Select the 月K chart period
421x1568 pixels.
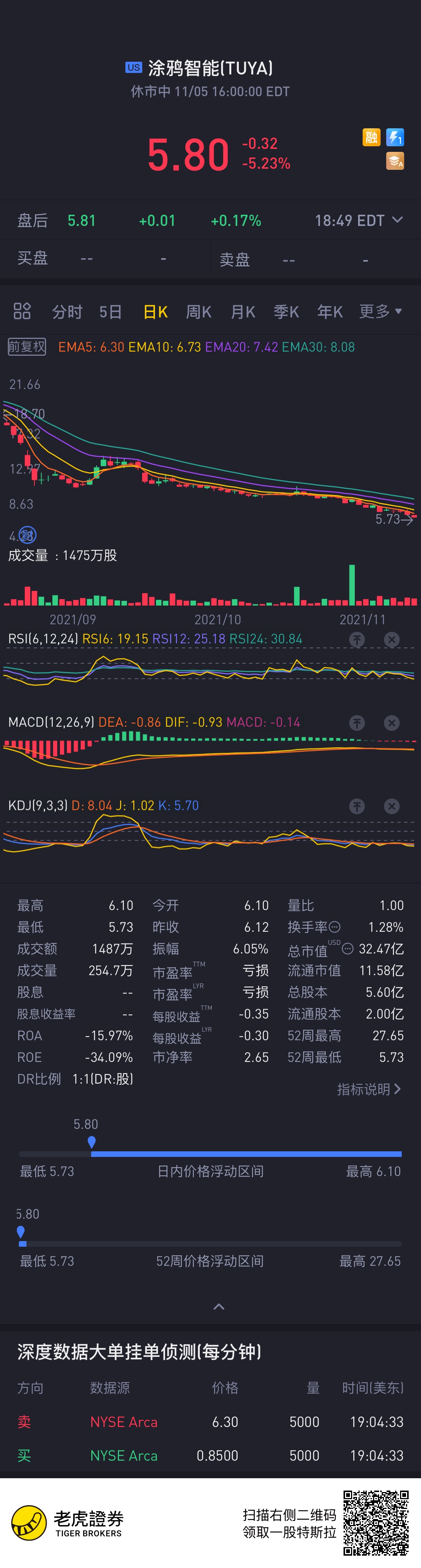242,312
